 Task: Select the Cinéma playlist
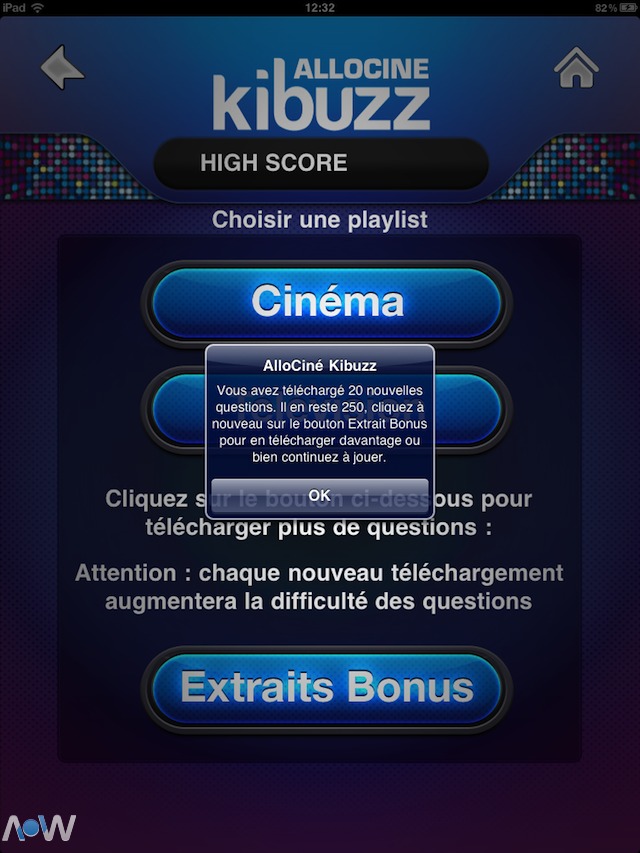tap(326, 301)
